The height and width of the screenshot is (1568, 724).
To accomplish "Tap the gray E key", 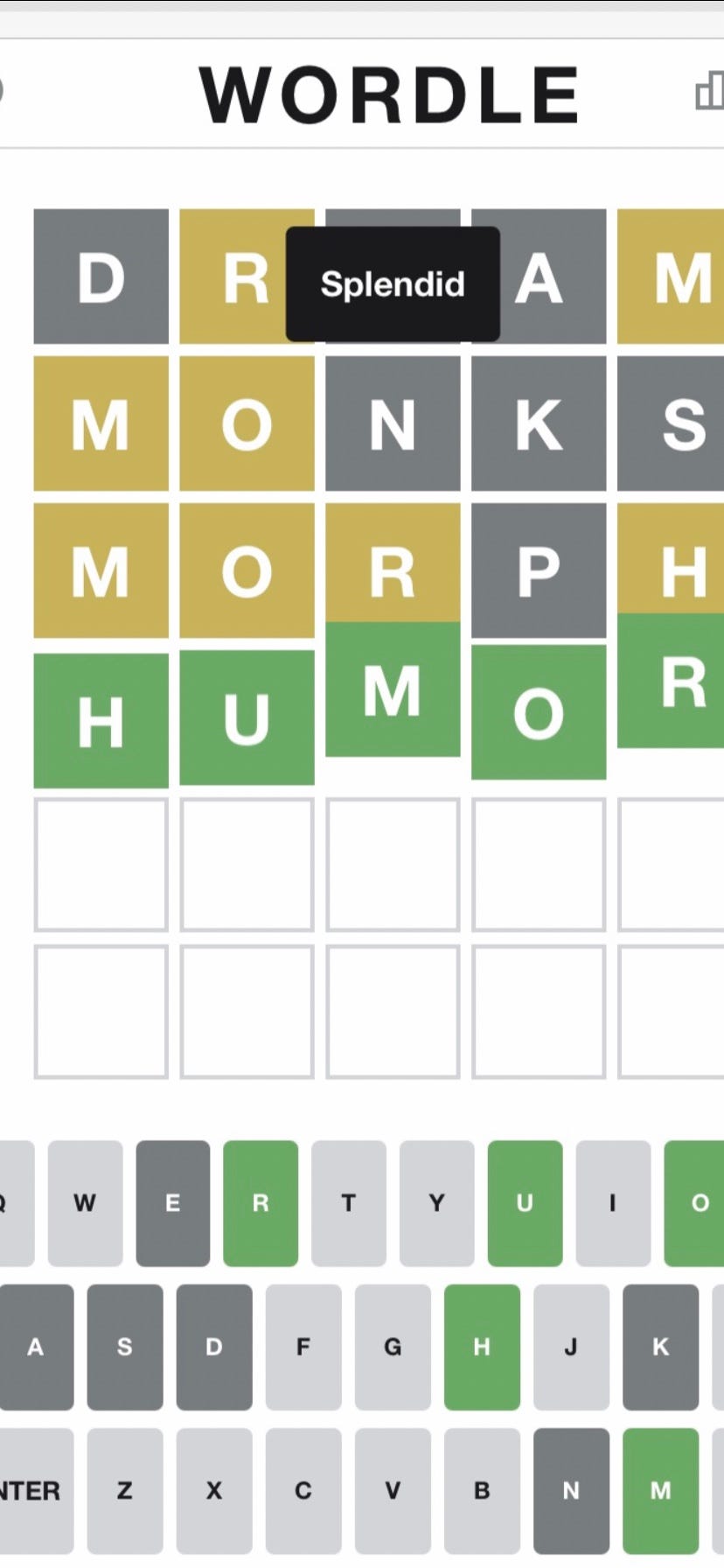I will (173, 1203).
